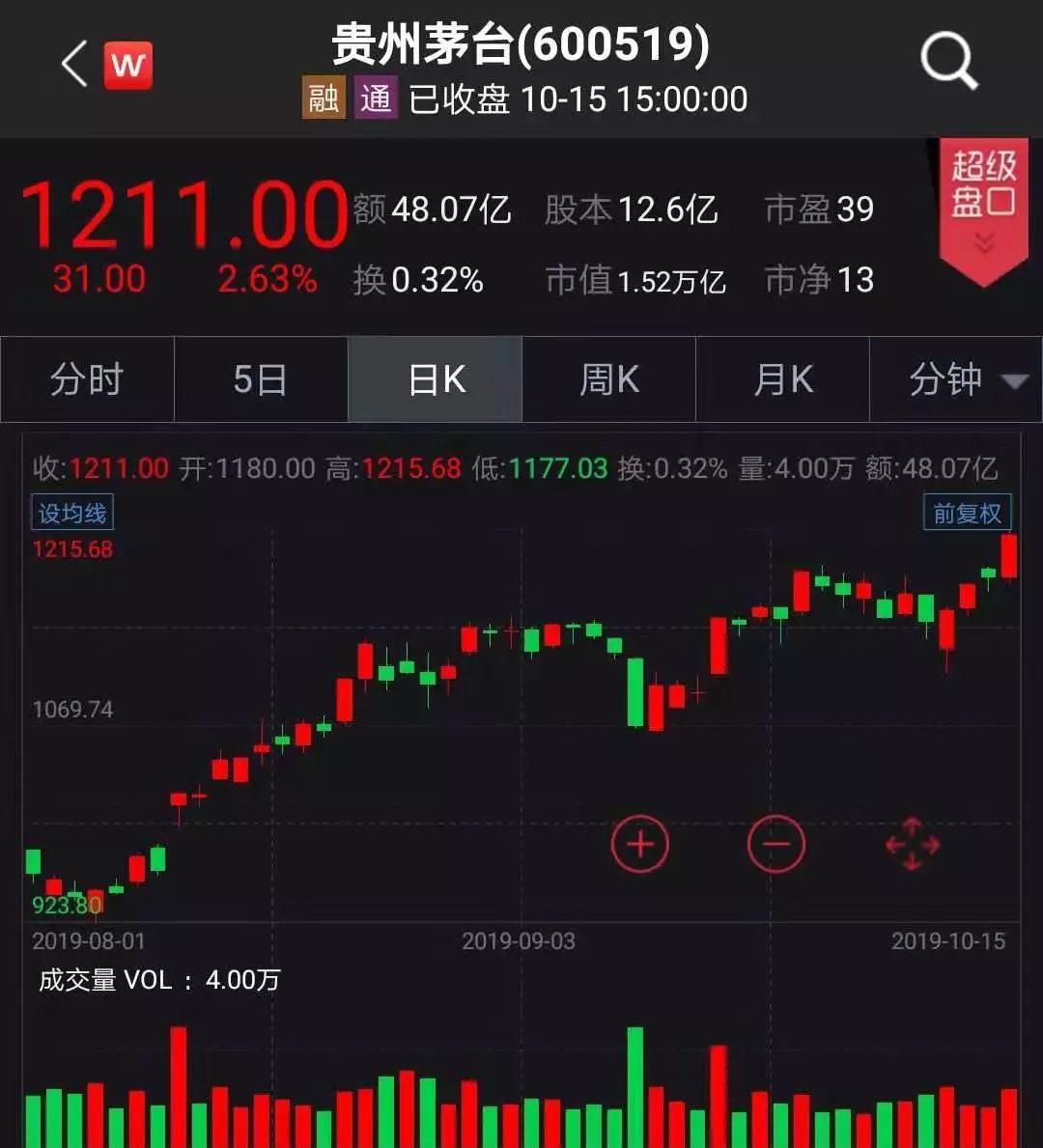Zoom in the K-line chart
This screenshot has height=1148, width=1043.
(x=639, y=844)
